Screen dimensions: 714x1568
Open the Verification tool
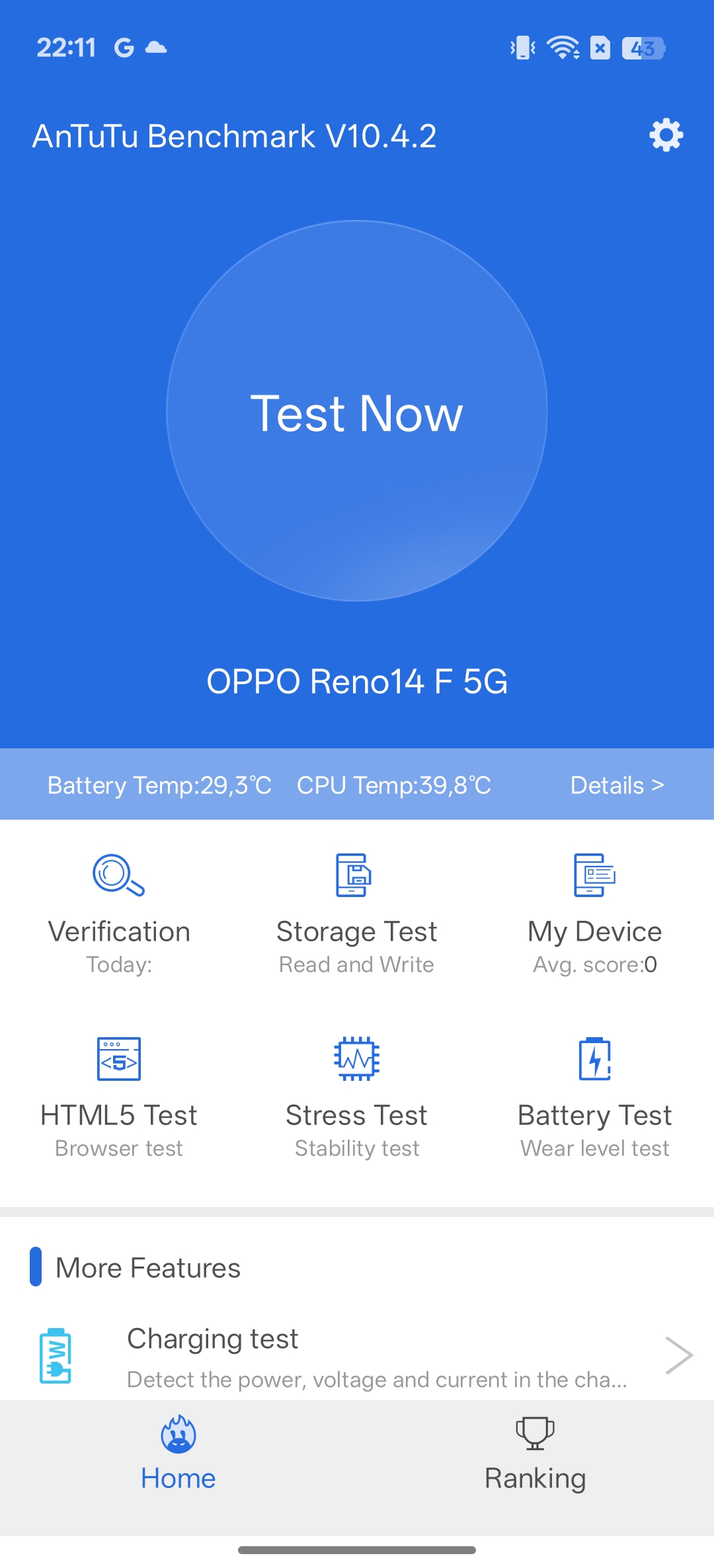click(x=119, y=912)
